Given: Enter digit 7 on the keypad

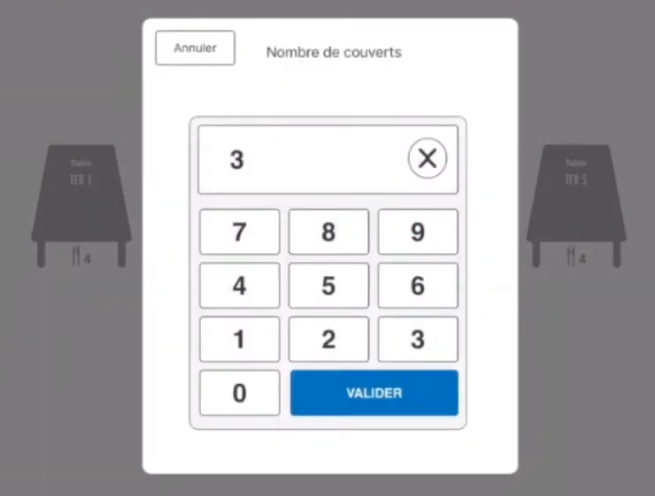Looking at the screenshot, I should pyautogui.click(x=239, y=232).
